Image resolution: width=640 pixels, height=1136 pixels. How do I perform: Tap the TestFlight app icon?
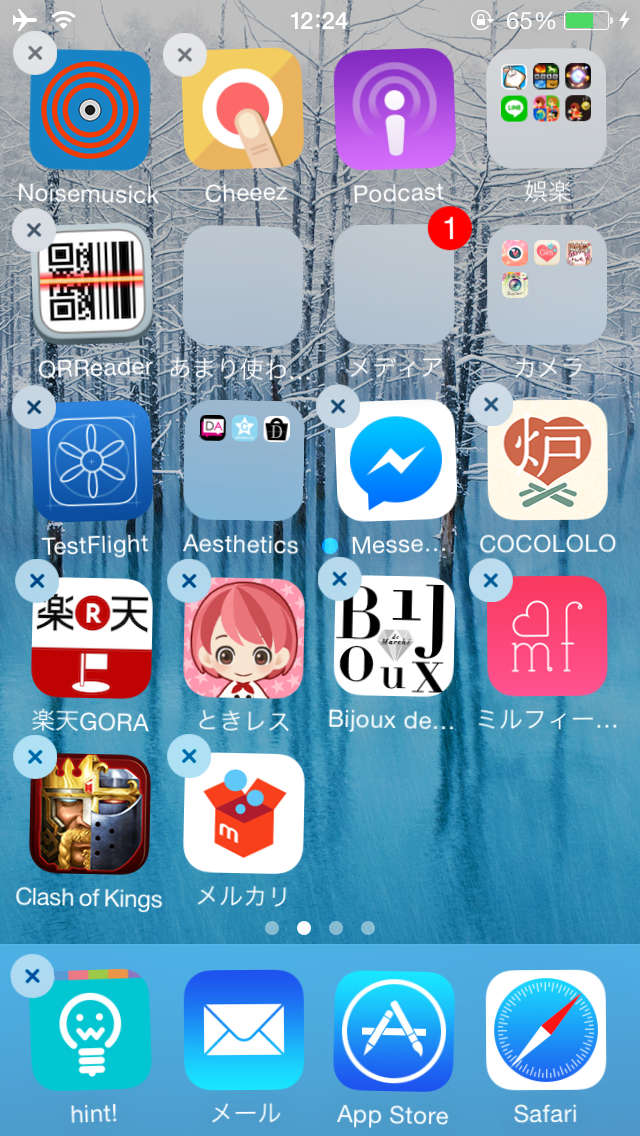click(92, 461)
